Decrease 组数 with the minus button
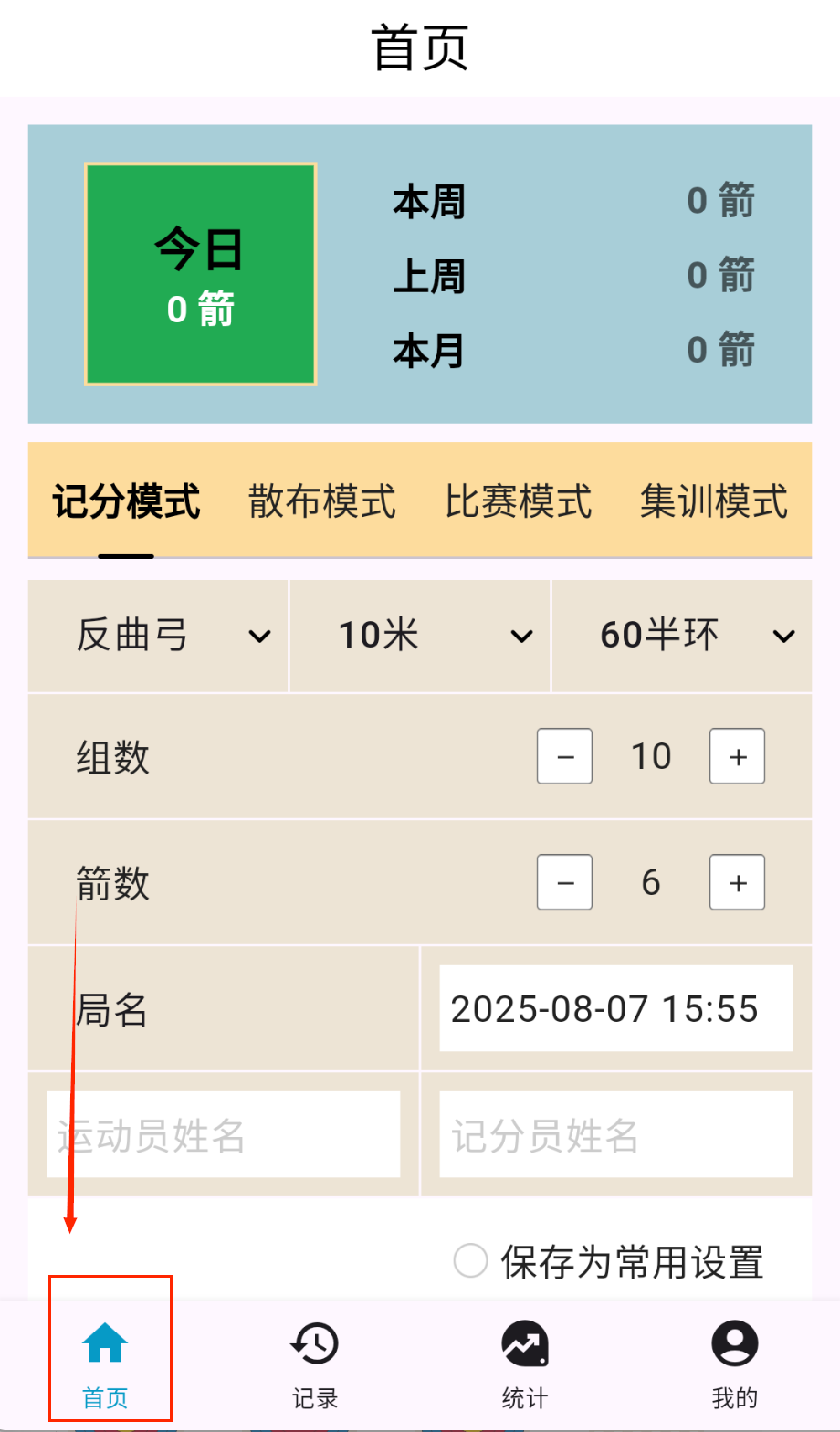 point(564,756)
